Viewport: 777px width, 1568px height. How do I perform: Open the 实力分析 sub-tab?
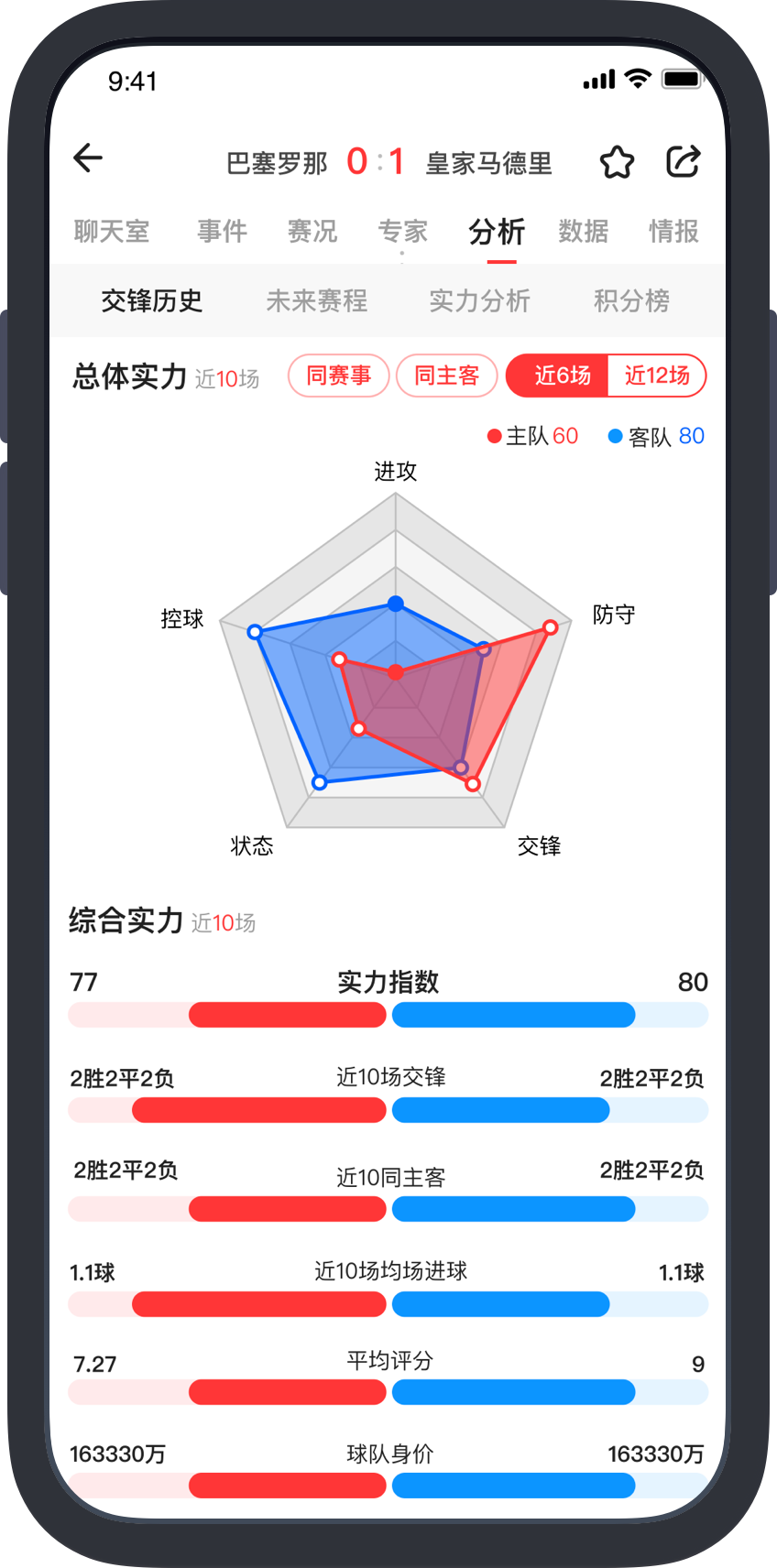click(479, 300)
